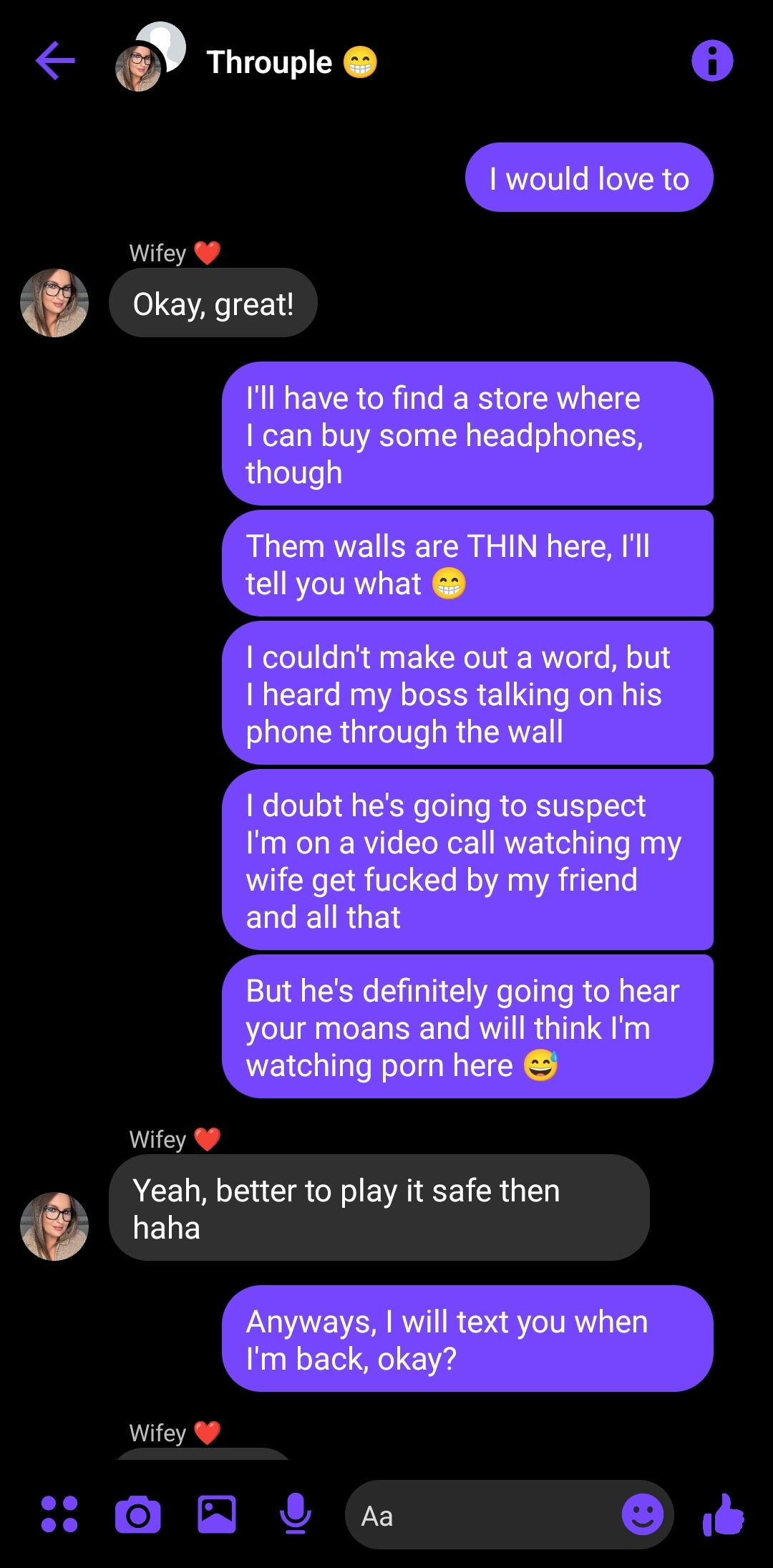
Task: Record a voice message with the microphone
Action: [295, 1514]
